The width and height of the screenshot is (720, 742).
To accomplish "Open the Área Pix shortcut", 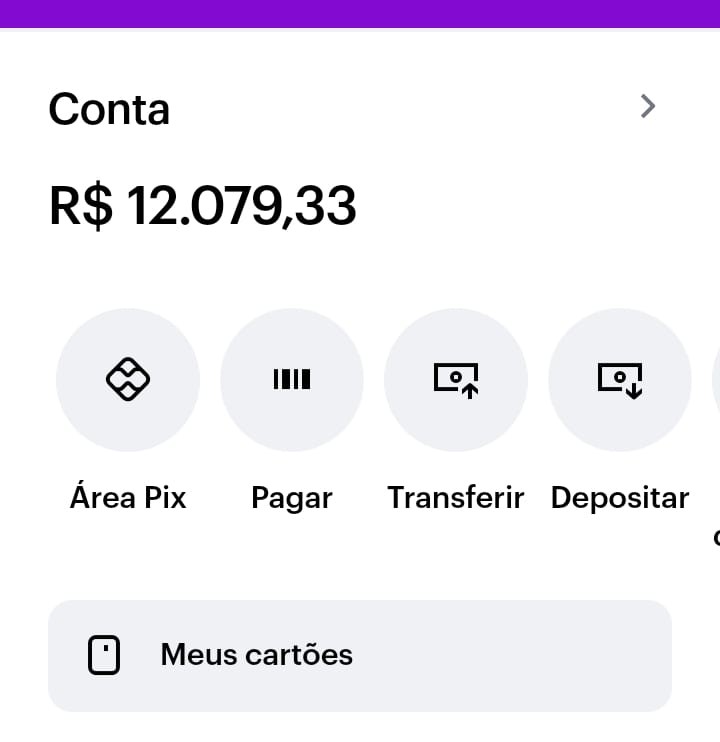I will click(x=128, y=380).
